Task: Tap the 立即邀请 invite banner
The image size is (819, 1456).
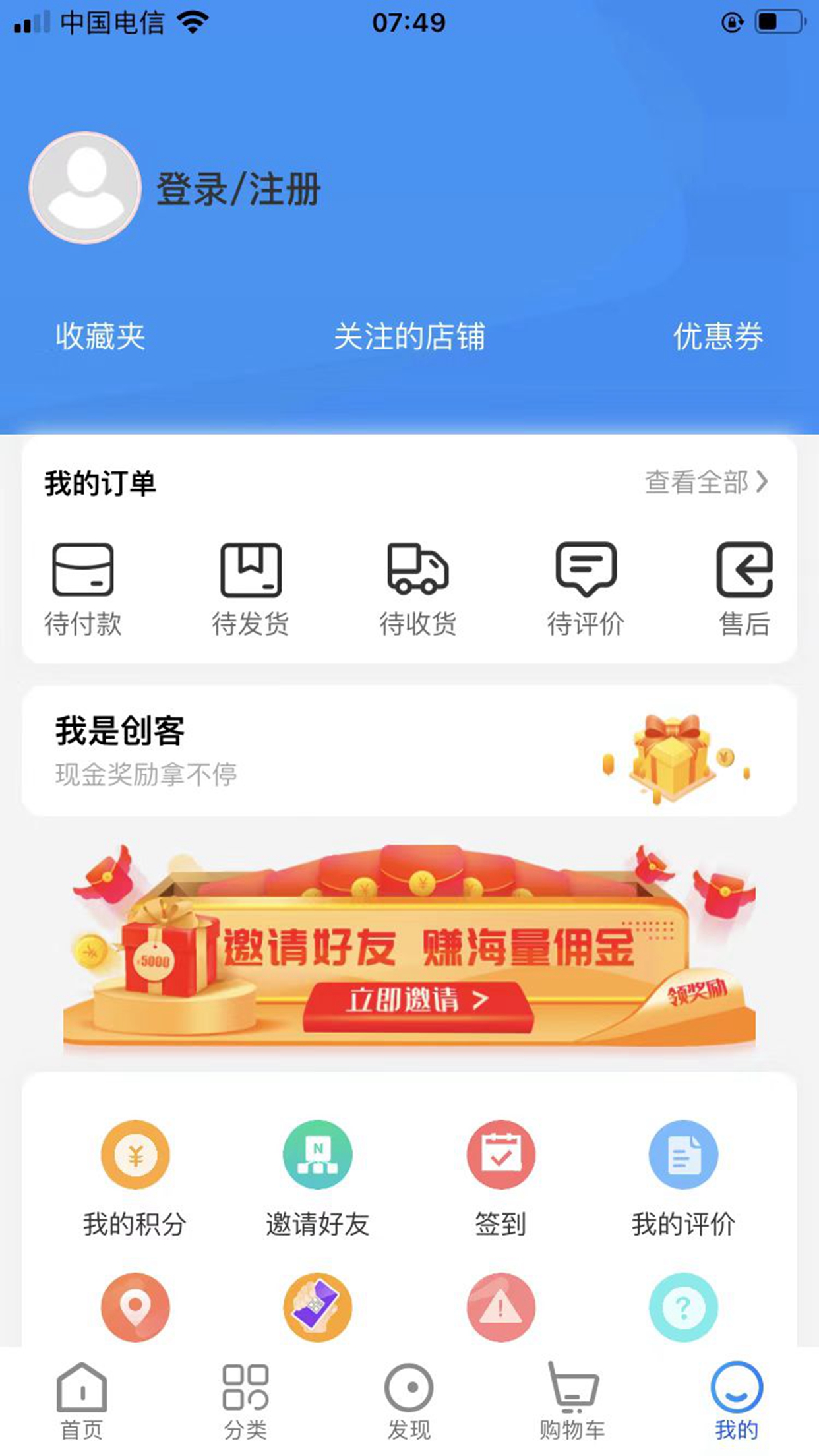Action: [x=418, y=1000]
